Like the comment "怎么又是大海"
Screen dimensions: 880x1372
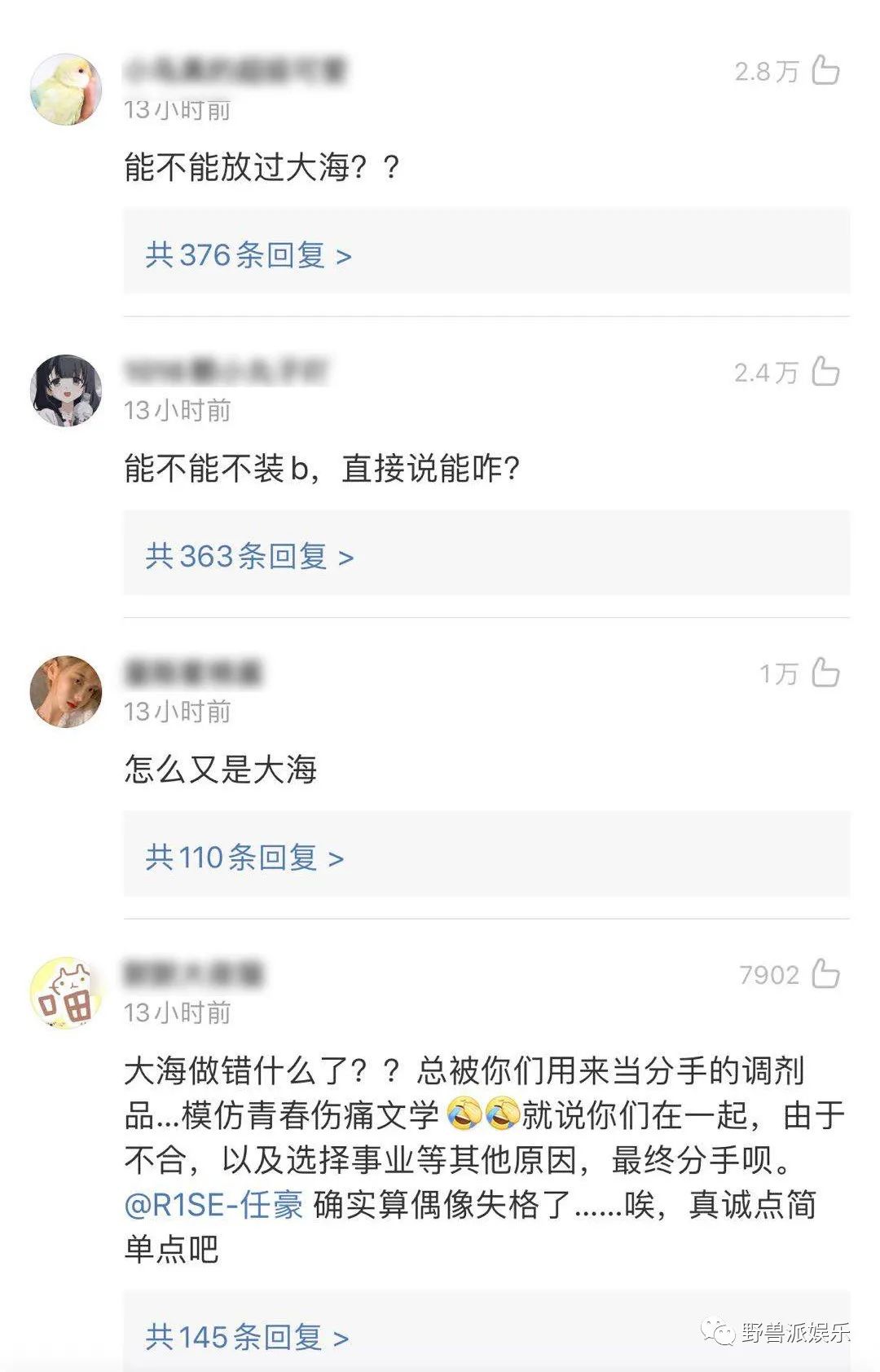(825, 673)
